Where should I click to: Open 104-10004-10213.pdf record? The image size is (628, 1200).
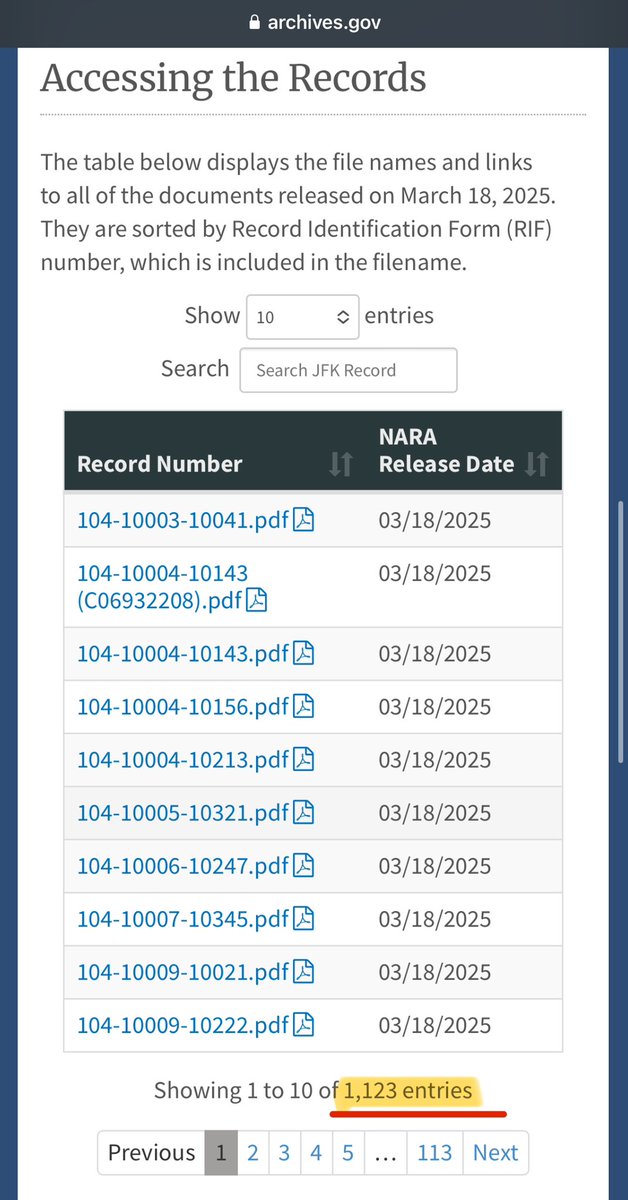[x=195, y=760]
